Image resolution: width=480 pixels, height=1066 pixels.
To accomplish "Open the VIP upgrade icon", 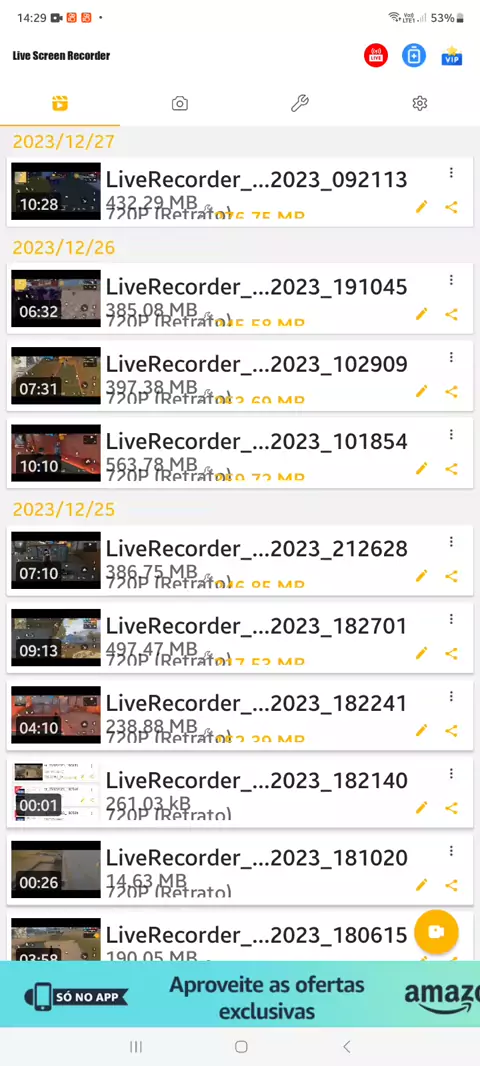I will [x=451, y=56].
